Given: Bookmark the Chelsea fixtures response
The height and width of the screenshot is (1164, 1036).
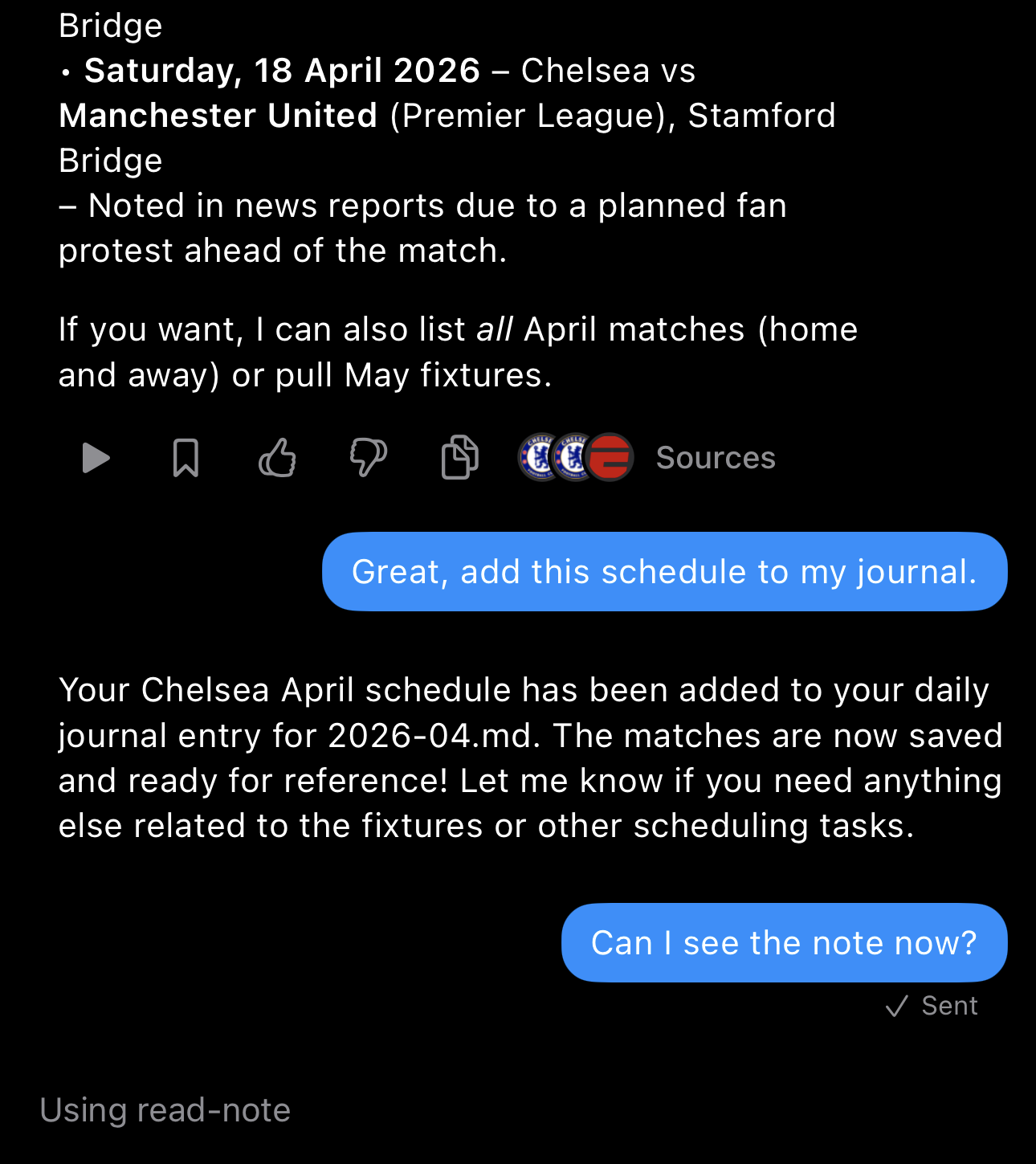Looking at the screenshot, I should [x=186, y=458].
